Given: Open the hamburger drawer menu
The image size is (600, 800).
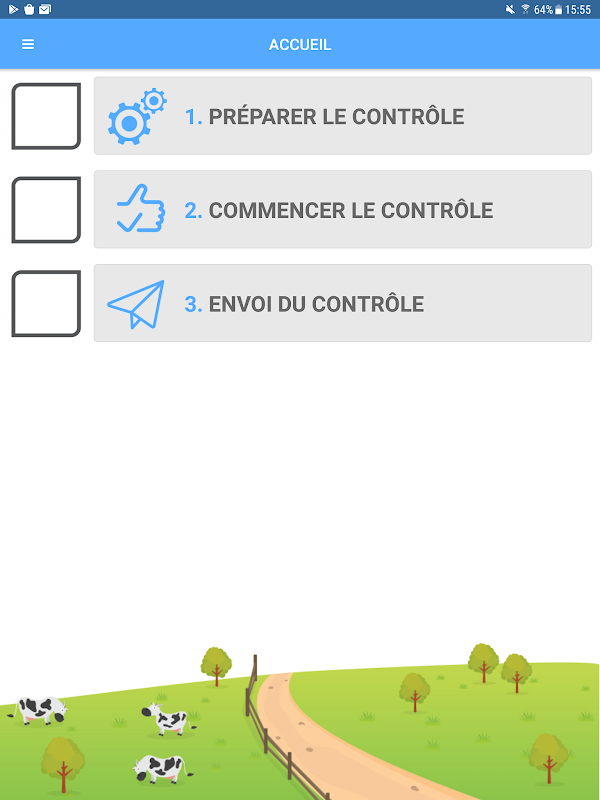Looking at the screenshot, I should (x=28, y=44).
